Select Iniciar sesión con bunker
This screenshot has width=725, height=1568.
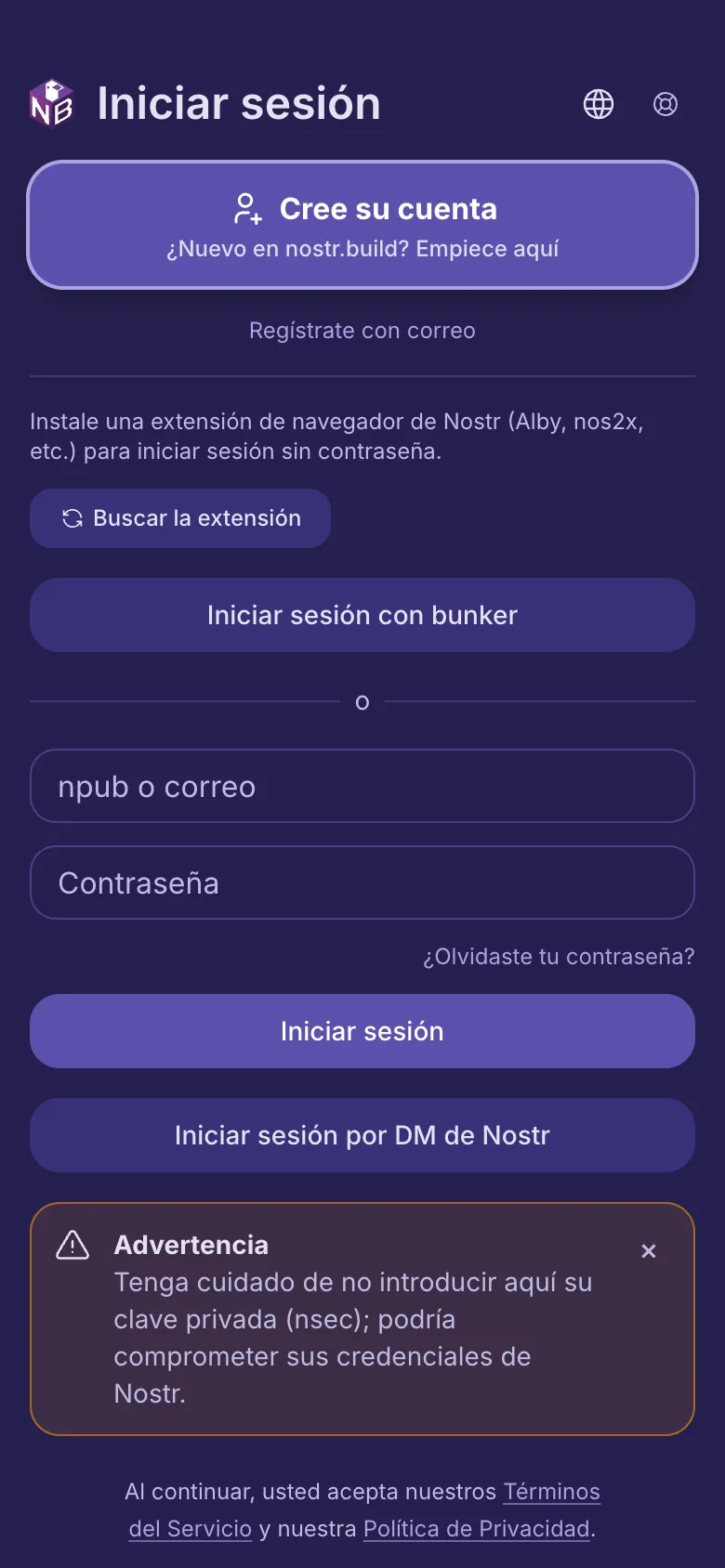[362, 615]
